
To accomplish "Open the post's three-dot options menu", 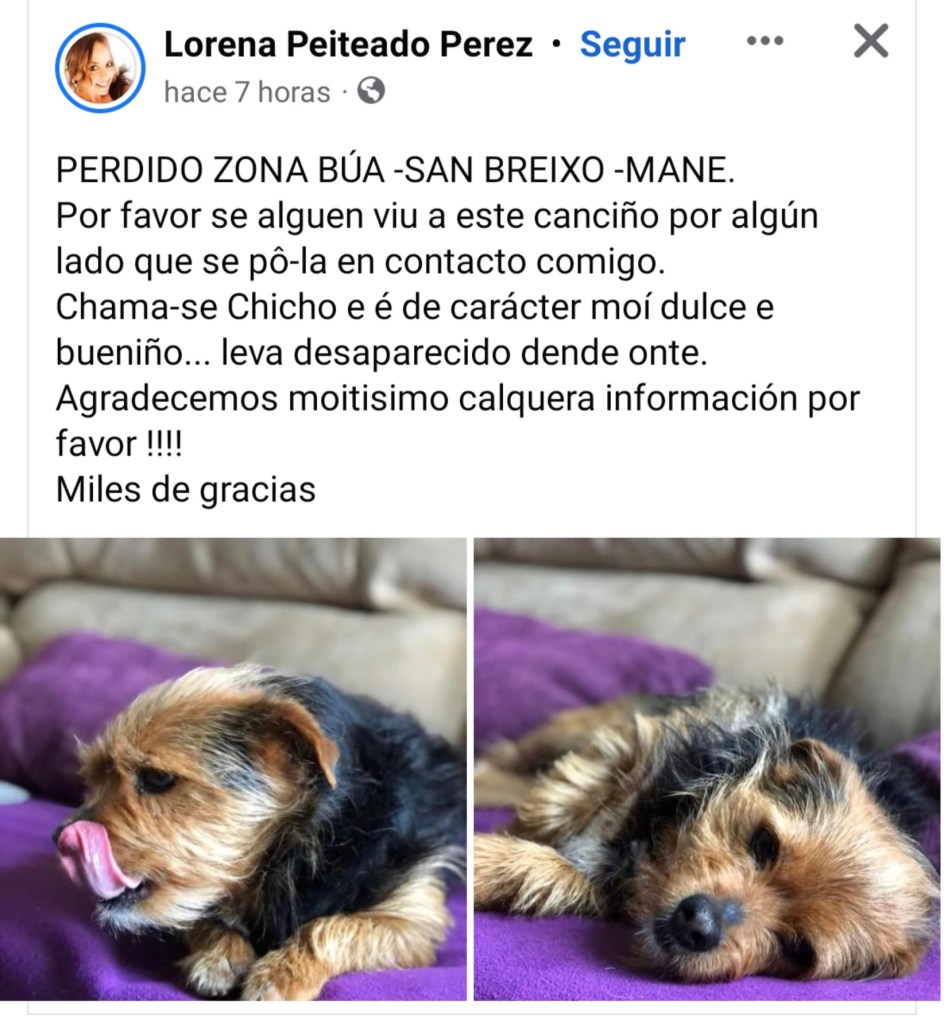I will pyautogui.click(x=765, y=41).
